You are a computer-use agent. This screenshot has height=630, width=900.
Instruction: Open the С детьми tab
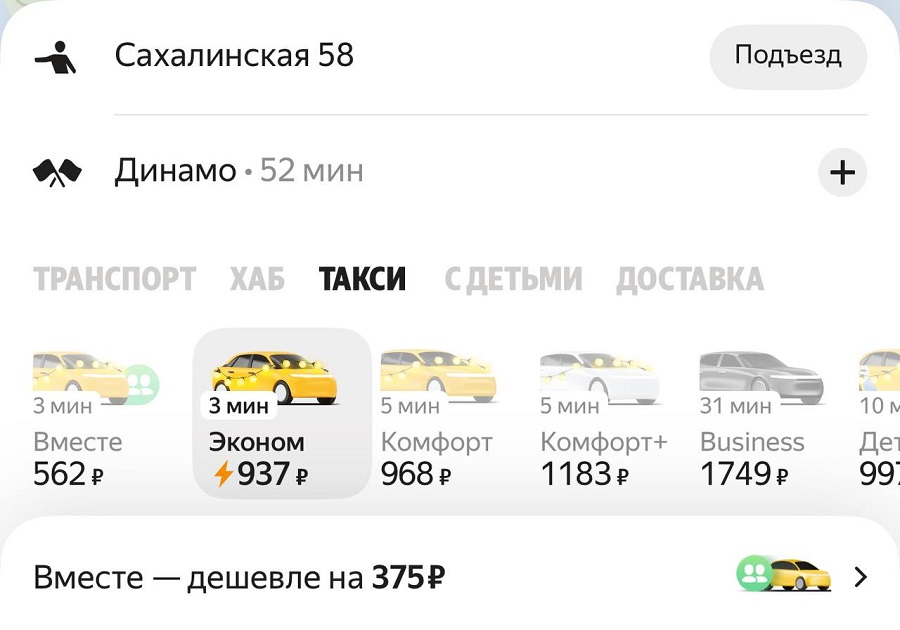512,279
